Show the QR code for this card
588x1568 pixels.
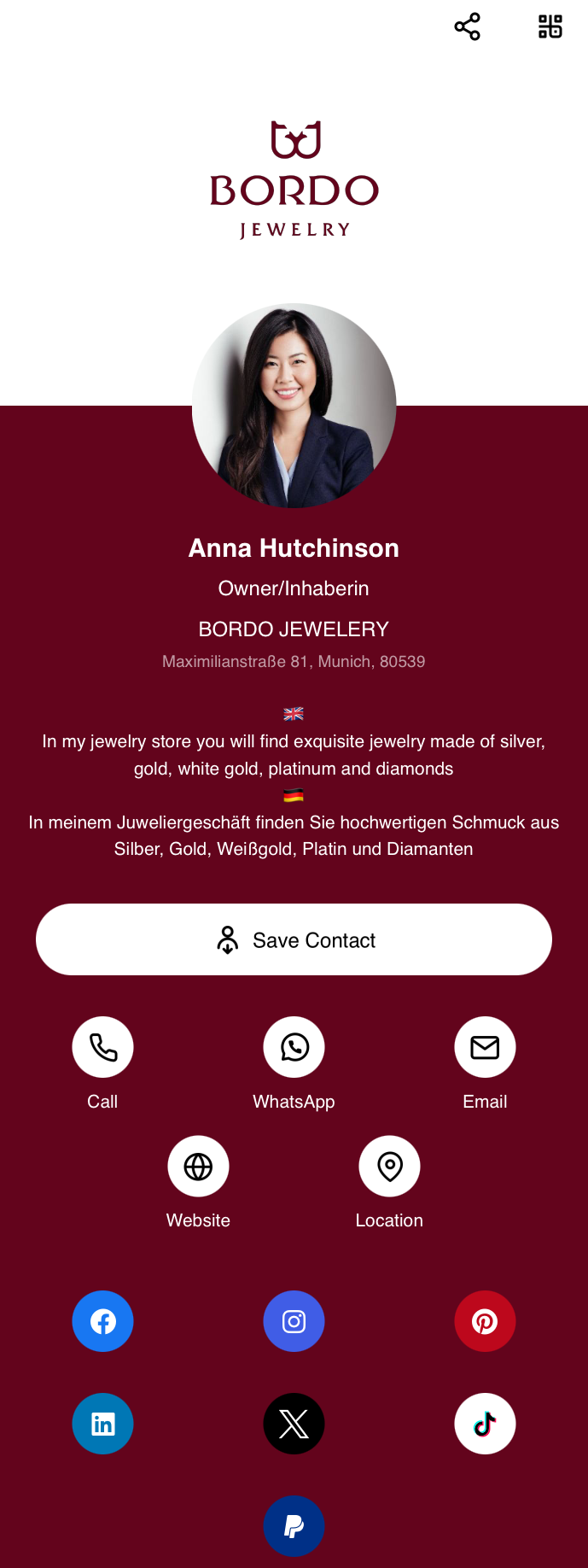pyautogui.click(x=550, y=26)
